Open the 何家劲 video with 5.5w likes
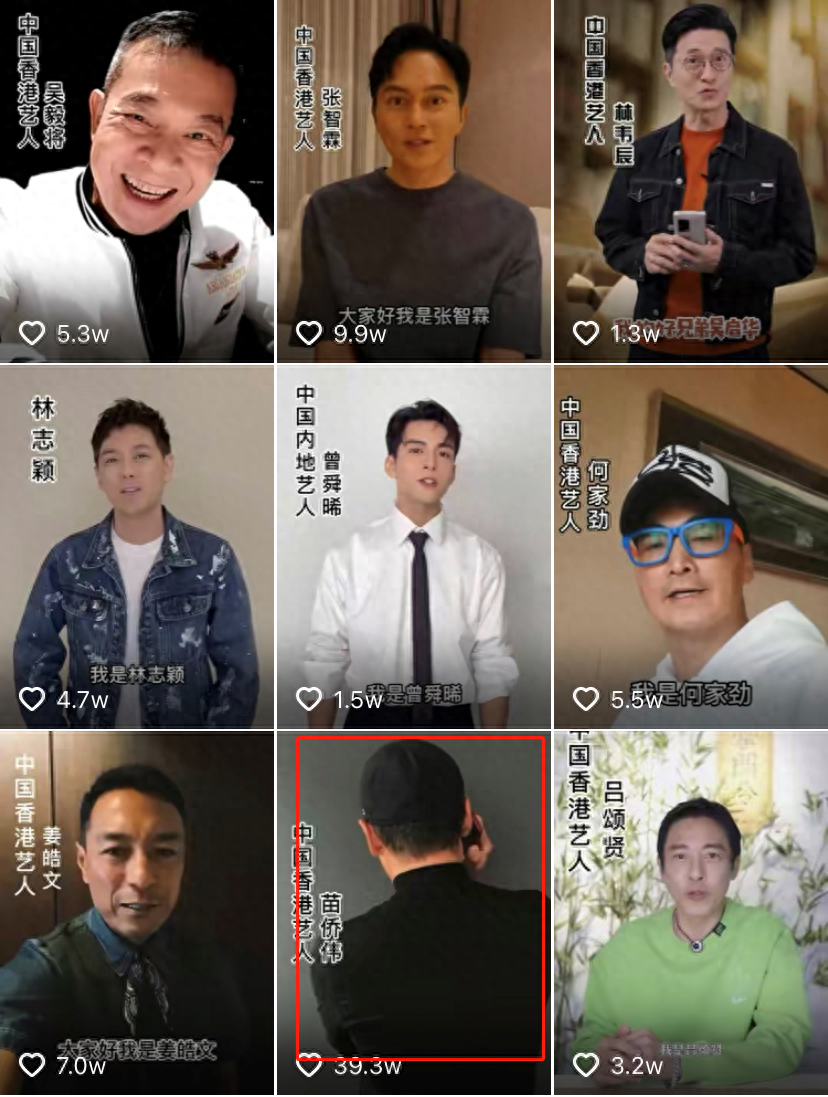The width and height of the screenshot is (828, 1097). point(691,546)
